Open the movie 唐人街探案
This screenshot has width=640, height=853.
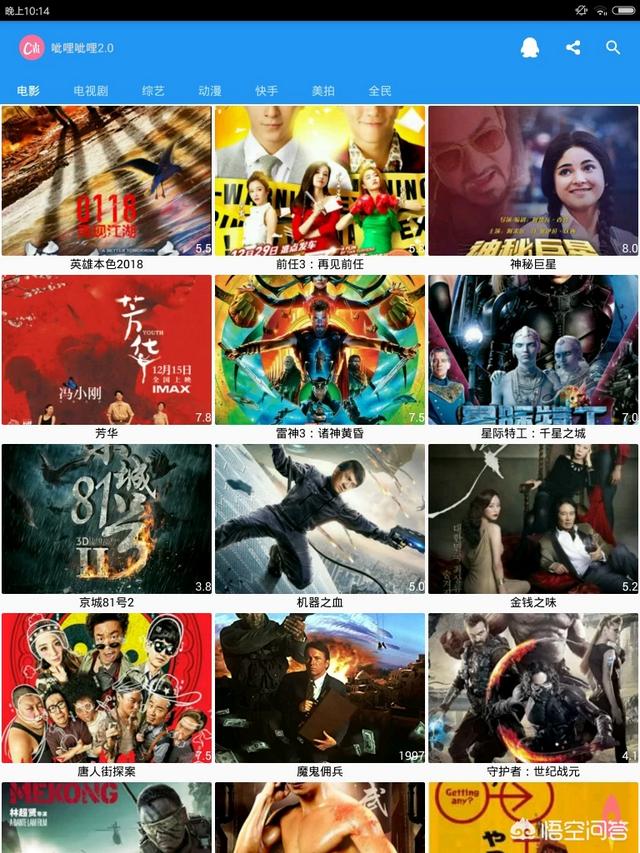pyautogui.click(x=107, y=689)
